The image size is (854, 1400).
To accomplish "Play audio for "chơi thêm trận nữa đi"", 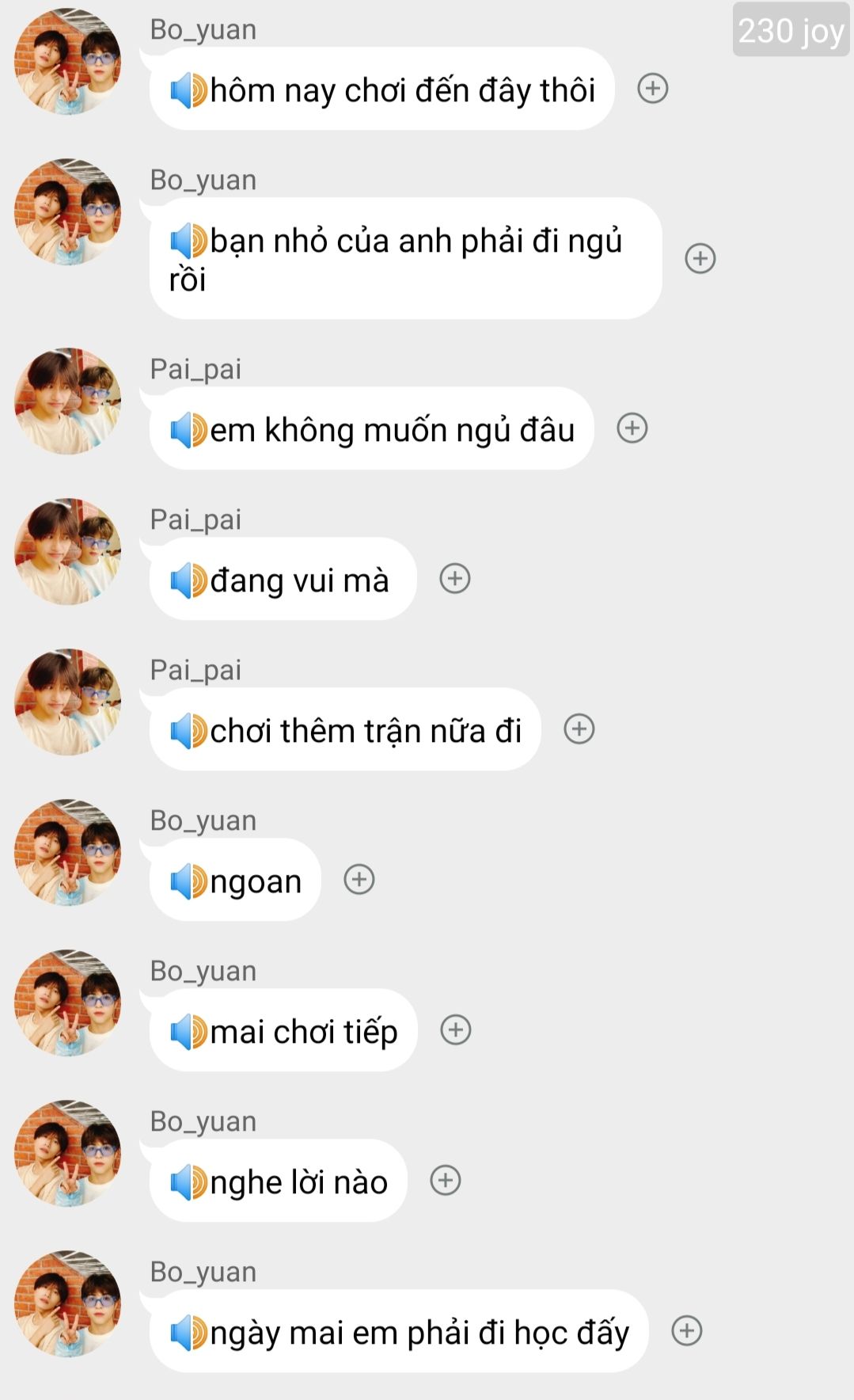I will pos(188,732).
